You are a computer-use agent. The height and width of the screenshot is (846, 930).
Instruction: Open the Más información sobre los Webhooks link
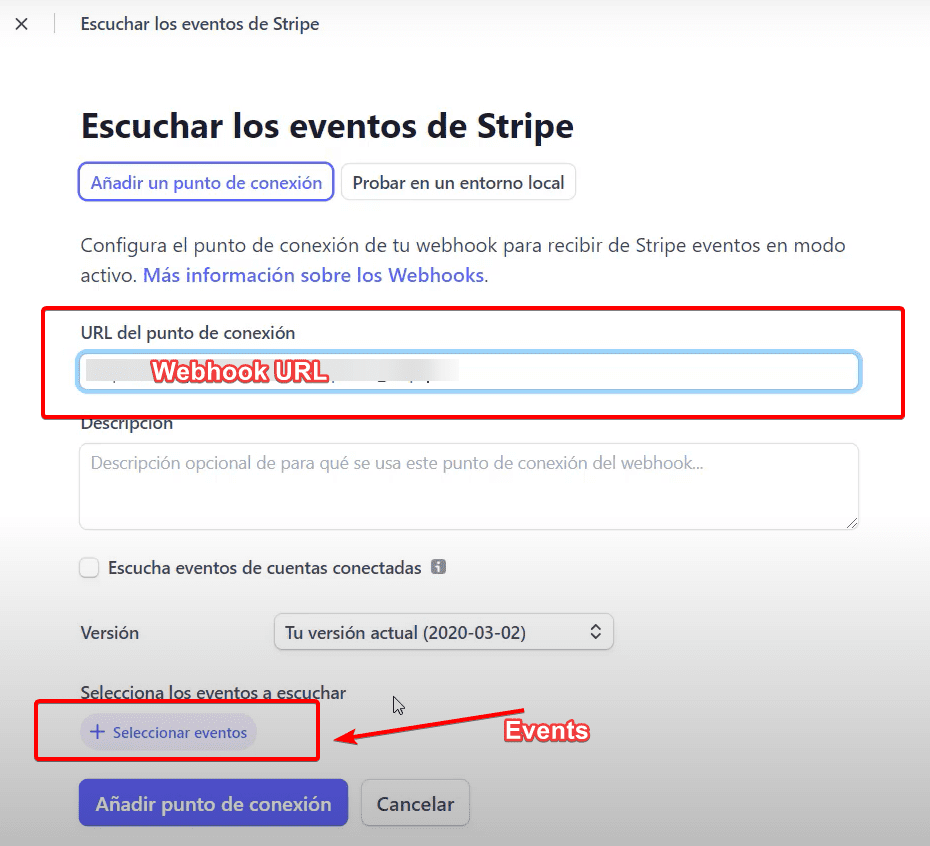point(314,274)
